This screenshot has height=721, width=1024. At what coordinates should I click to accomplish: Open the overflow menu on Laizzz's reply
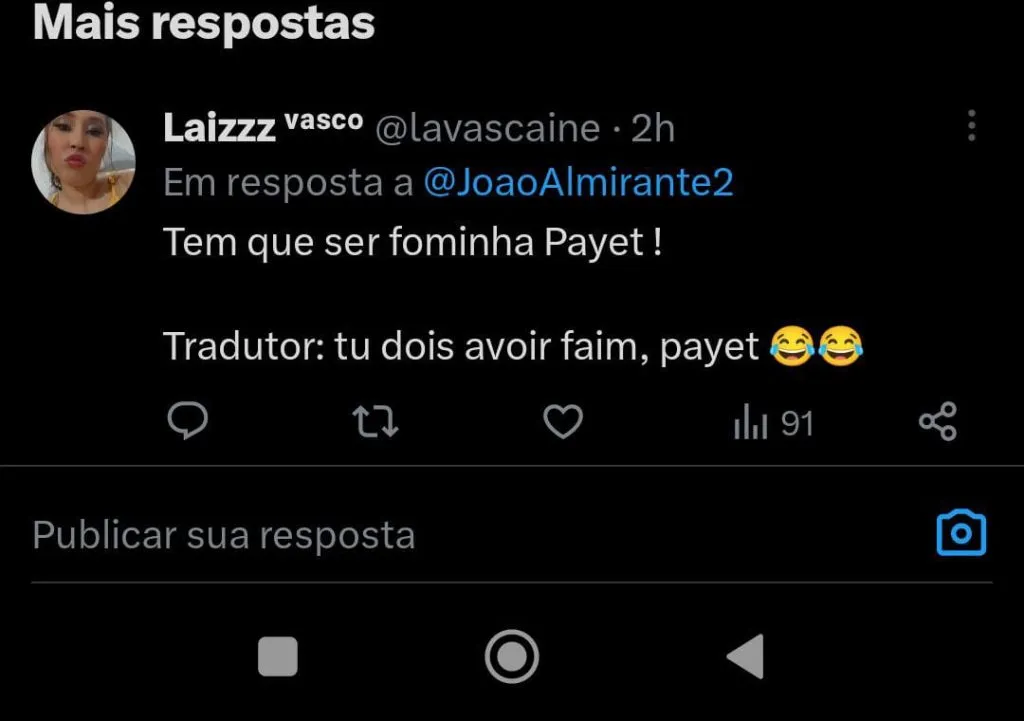[x=971, y=126]
